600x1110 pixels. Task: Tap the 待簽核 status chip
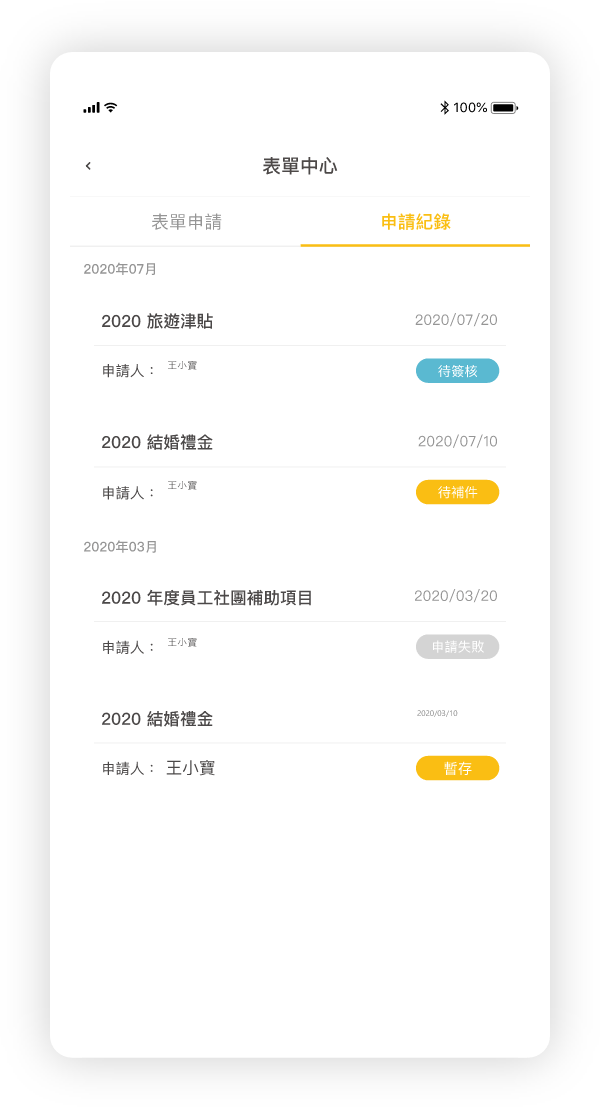[x=457, y=370]
